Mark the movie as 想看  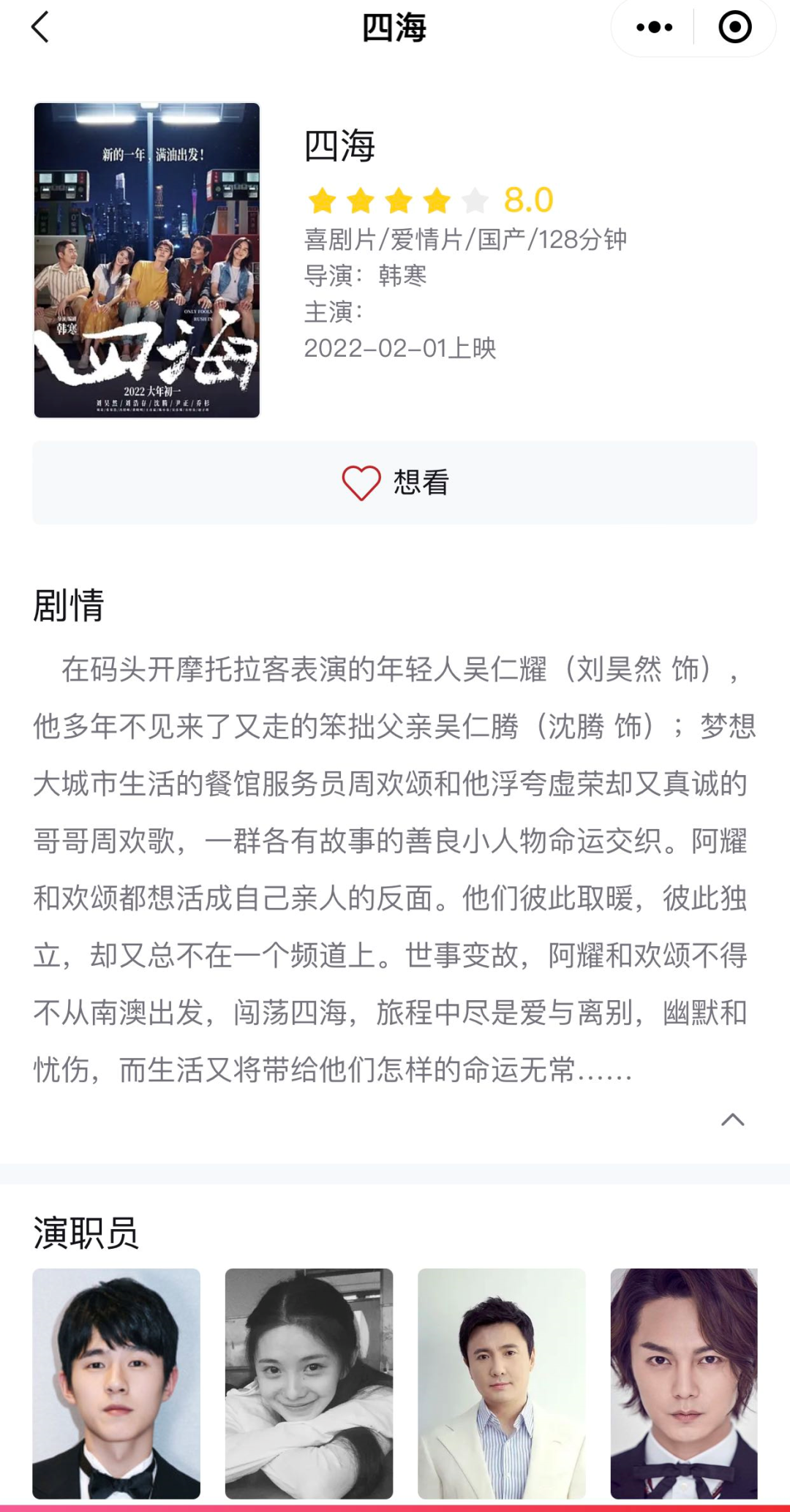pos(395,483)
